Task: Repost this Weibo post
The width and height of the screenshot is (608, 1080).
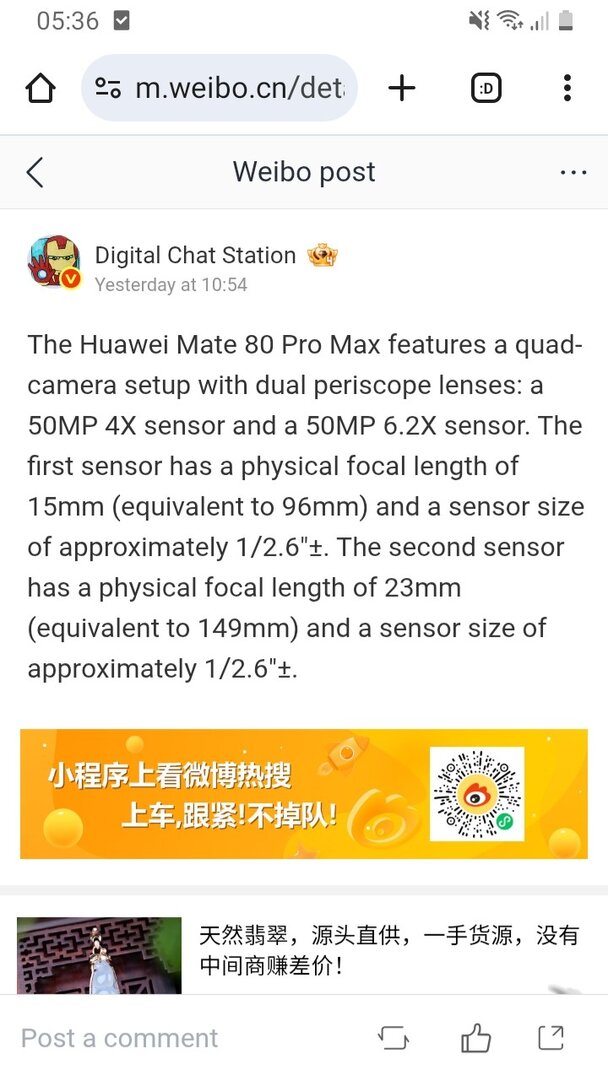Action: [394, 1038]
